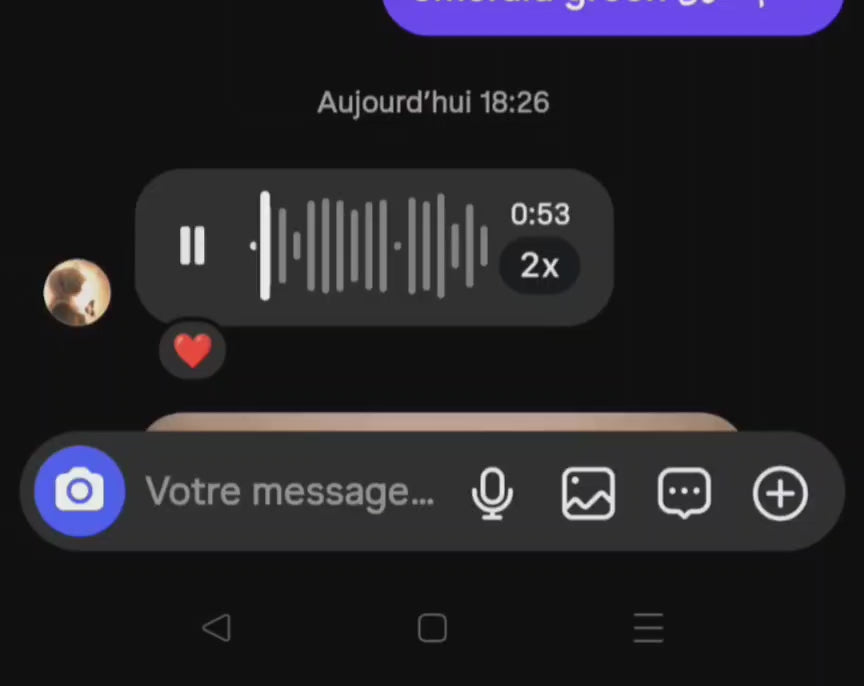
Task: Open the photo gallery picker
Action: (x=588, y=493)
